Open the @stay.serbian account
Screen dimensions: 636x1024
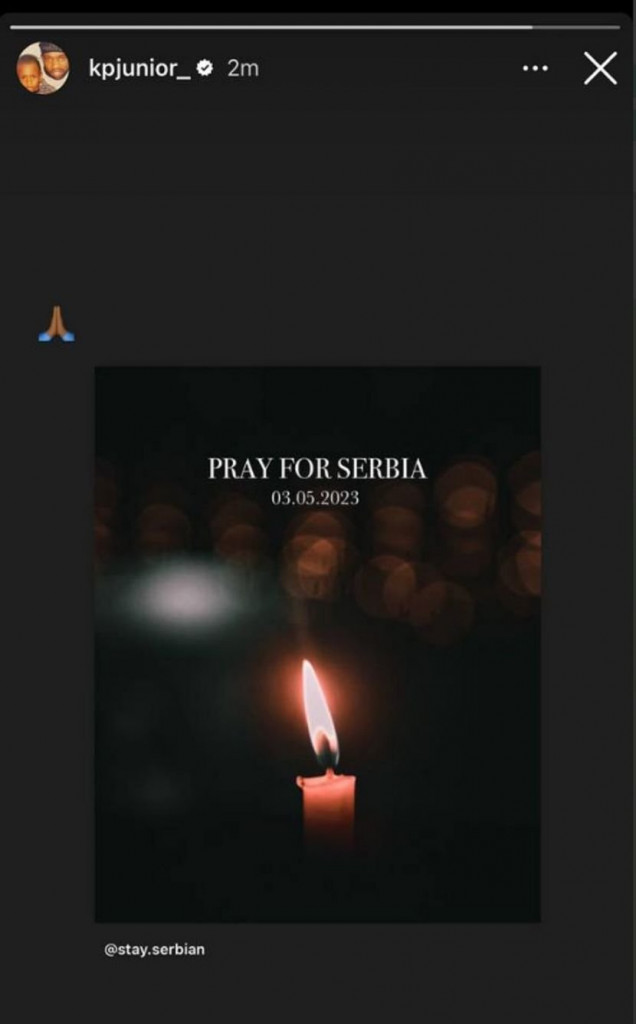point(154,949)
